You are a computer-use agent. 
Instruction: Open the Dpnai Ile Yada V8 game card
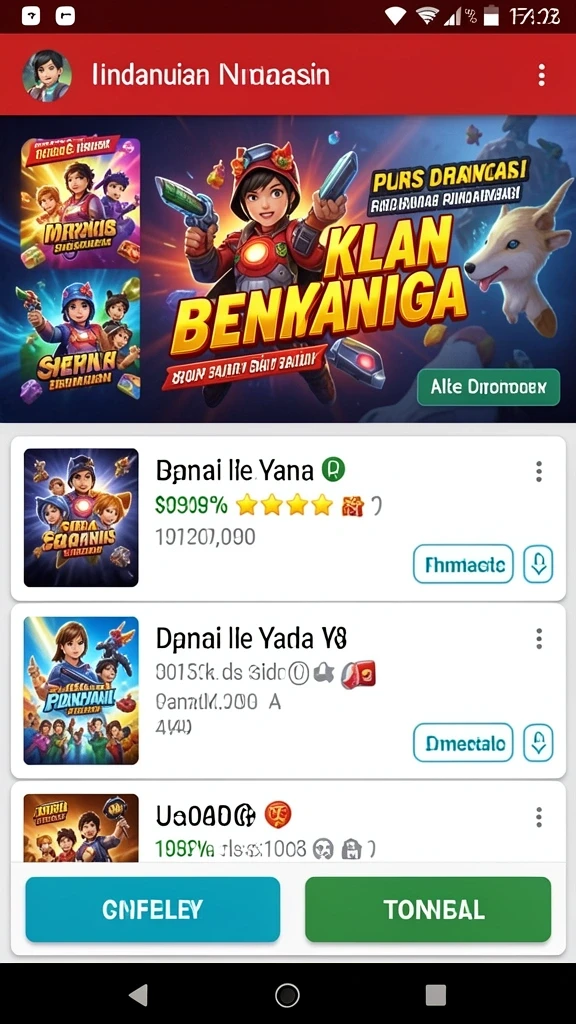[288, 691]
